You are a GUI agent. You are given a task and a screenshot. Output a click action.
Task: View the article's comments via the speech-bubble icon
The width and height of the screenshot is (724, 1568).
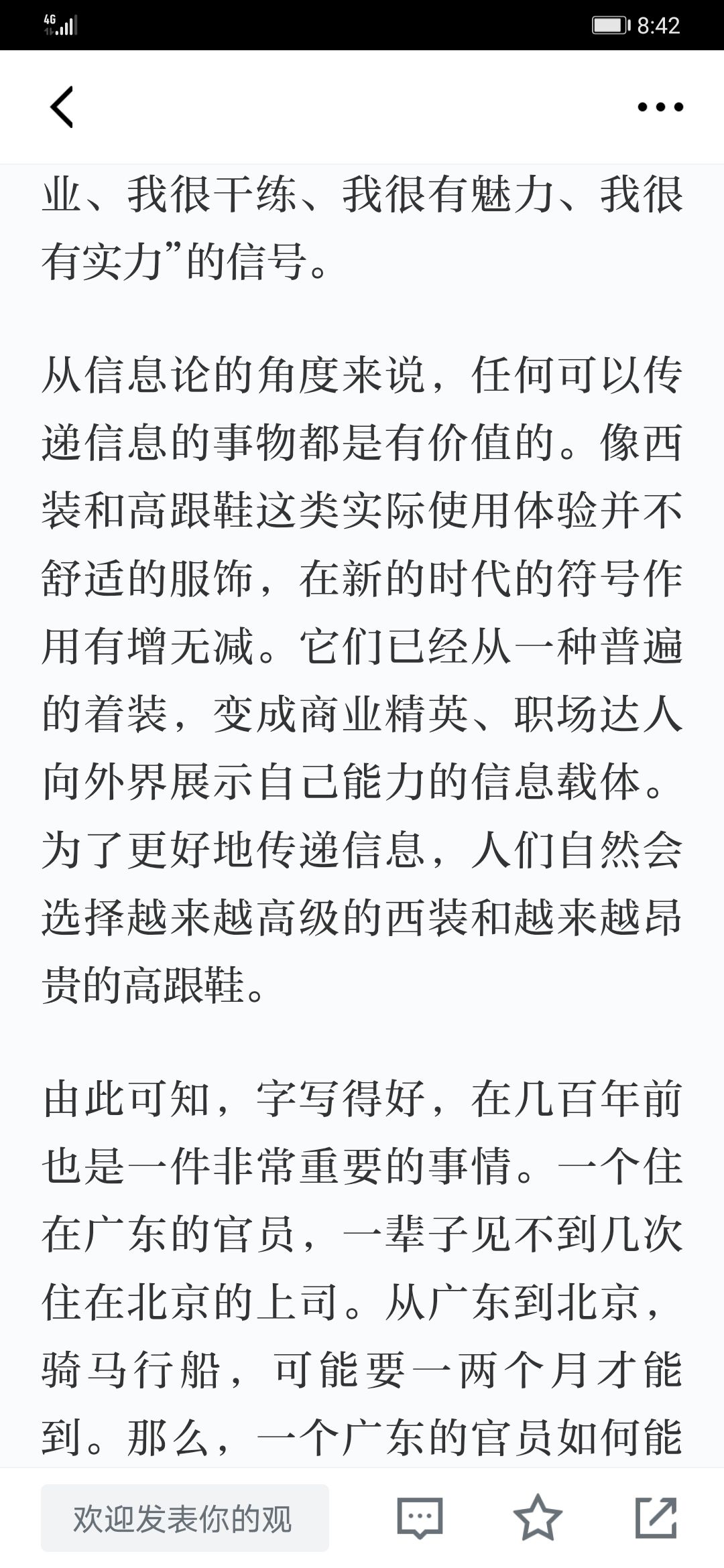(x=420, y=1518)
